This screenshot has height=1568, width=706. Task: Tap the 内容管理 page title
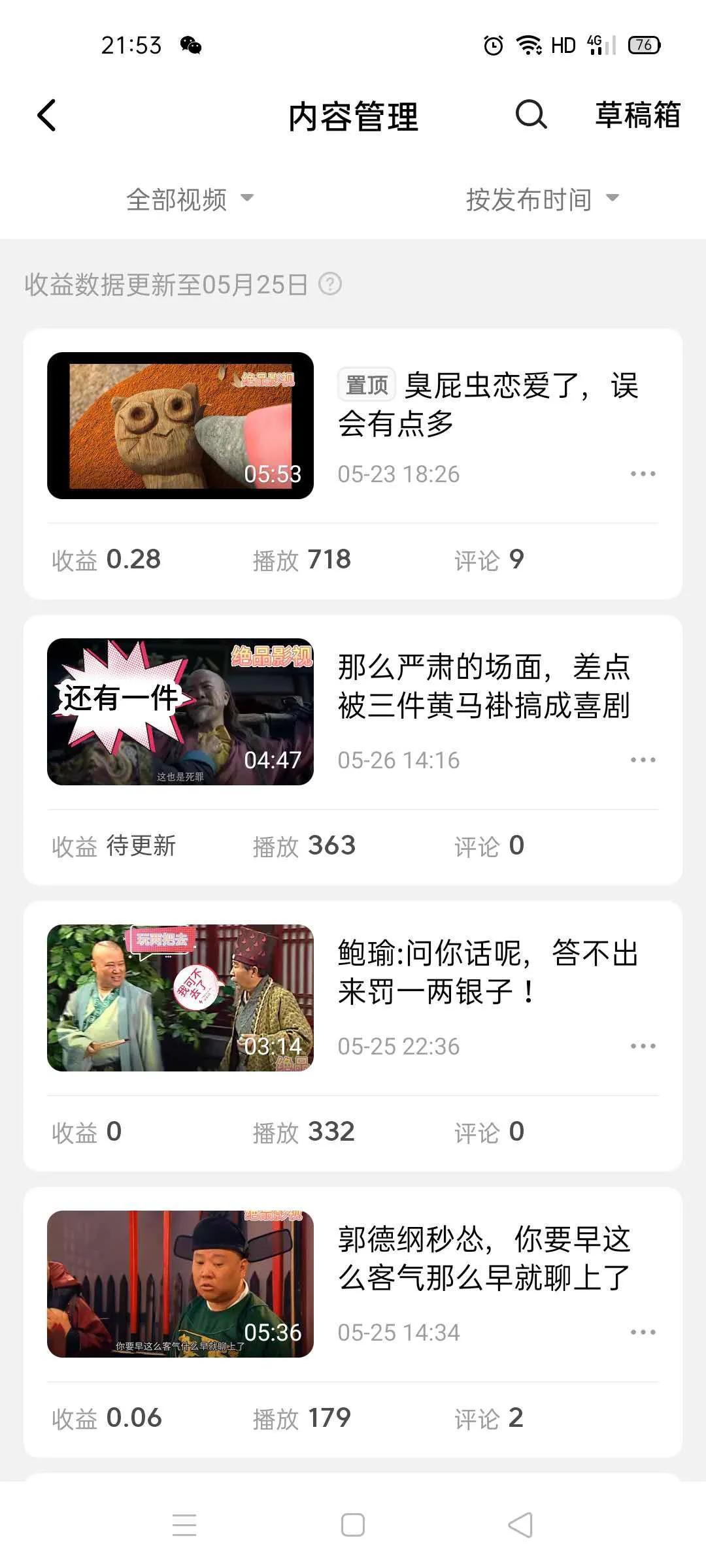(x=353, y=115)
